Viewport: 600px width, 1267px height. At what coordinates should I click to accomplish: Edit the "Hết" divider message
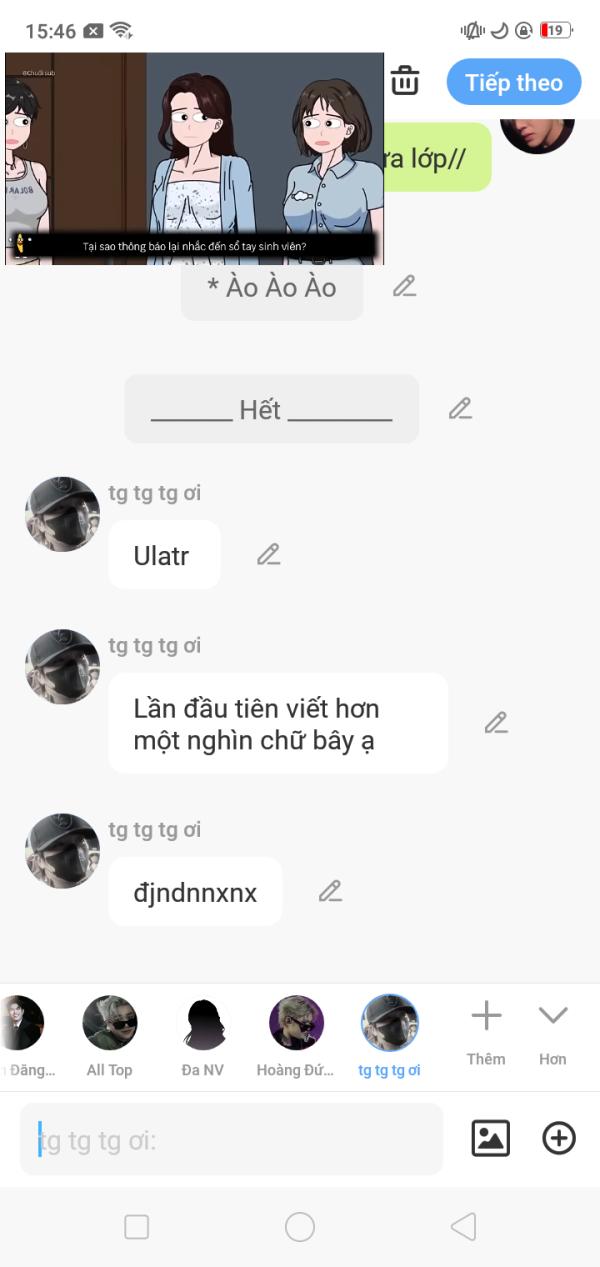[x=460, y=408]
